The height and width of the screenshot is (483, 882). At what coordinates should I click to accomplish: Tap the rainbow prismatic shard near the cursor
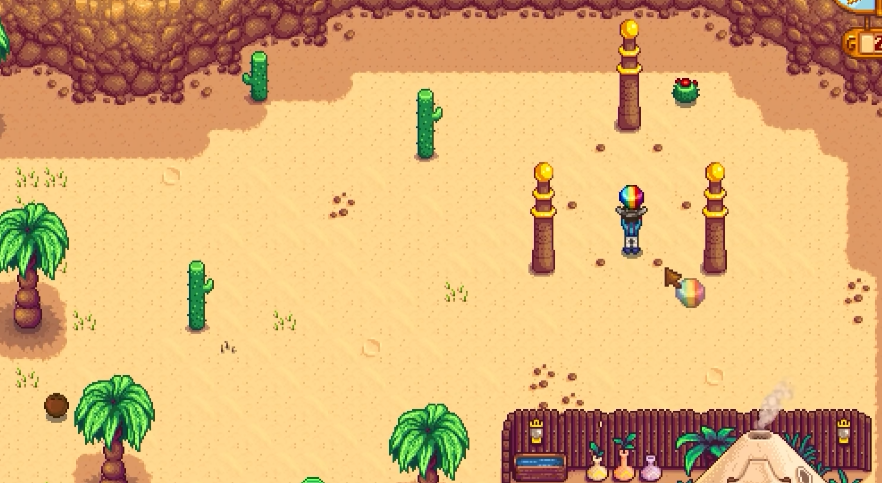691,293
